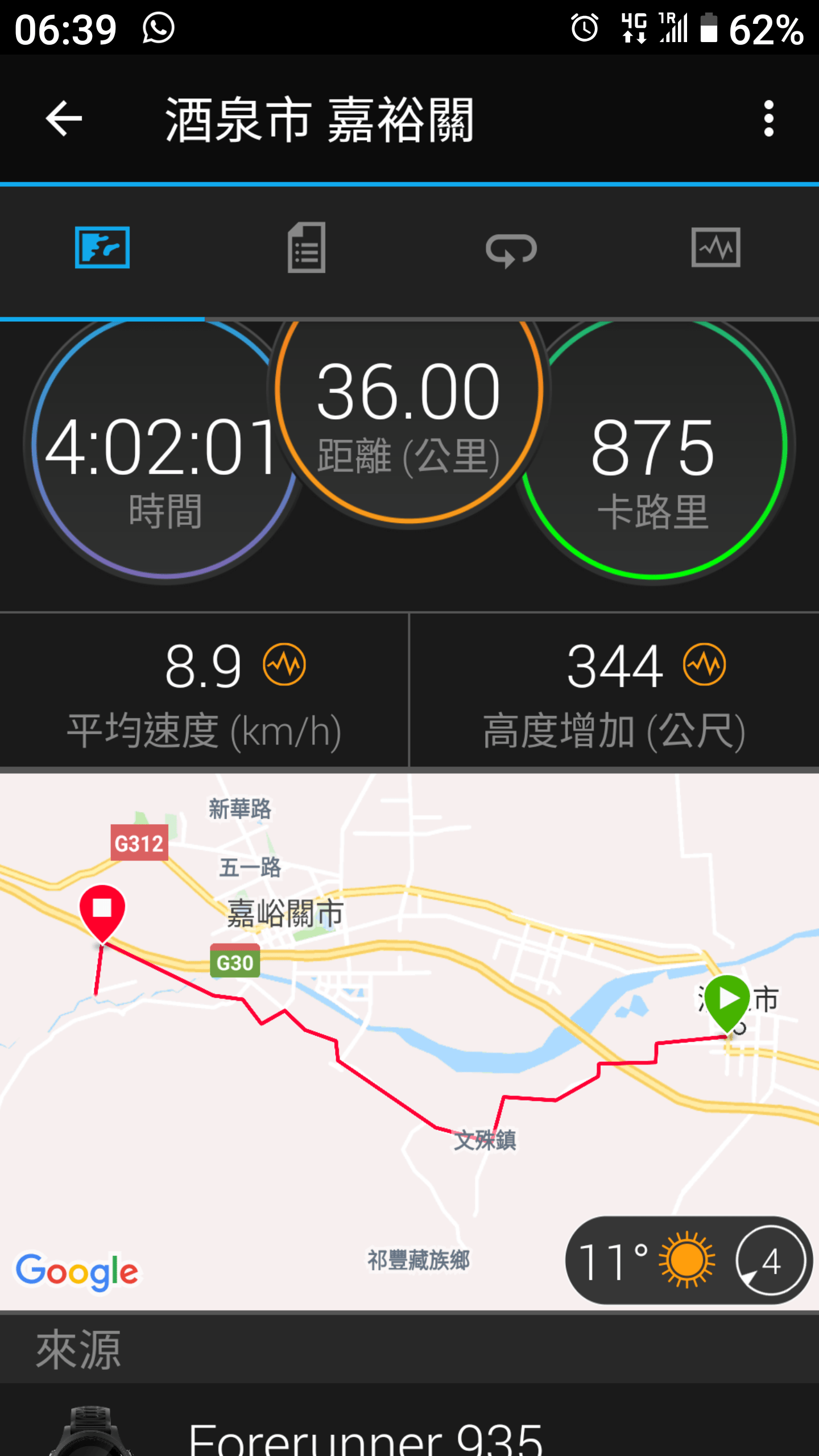Open the Forerunner 935 source device

click(x=364, y=1433)
